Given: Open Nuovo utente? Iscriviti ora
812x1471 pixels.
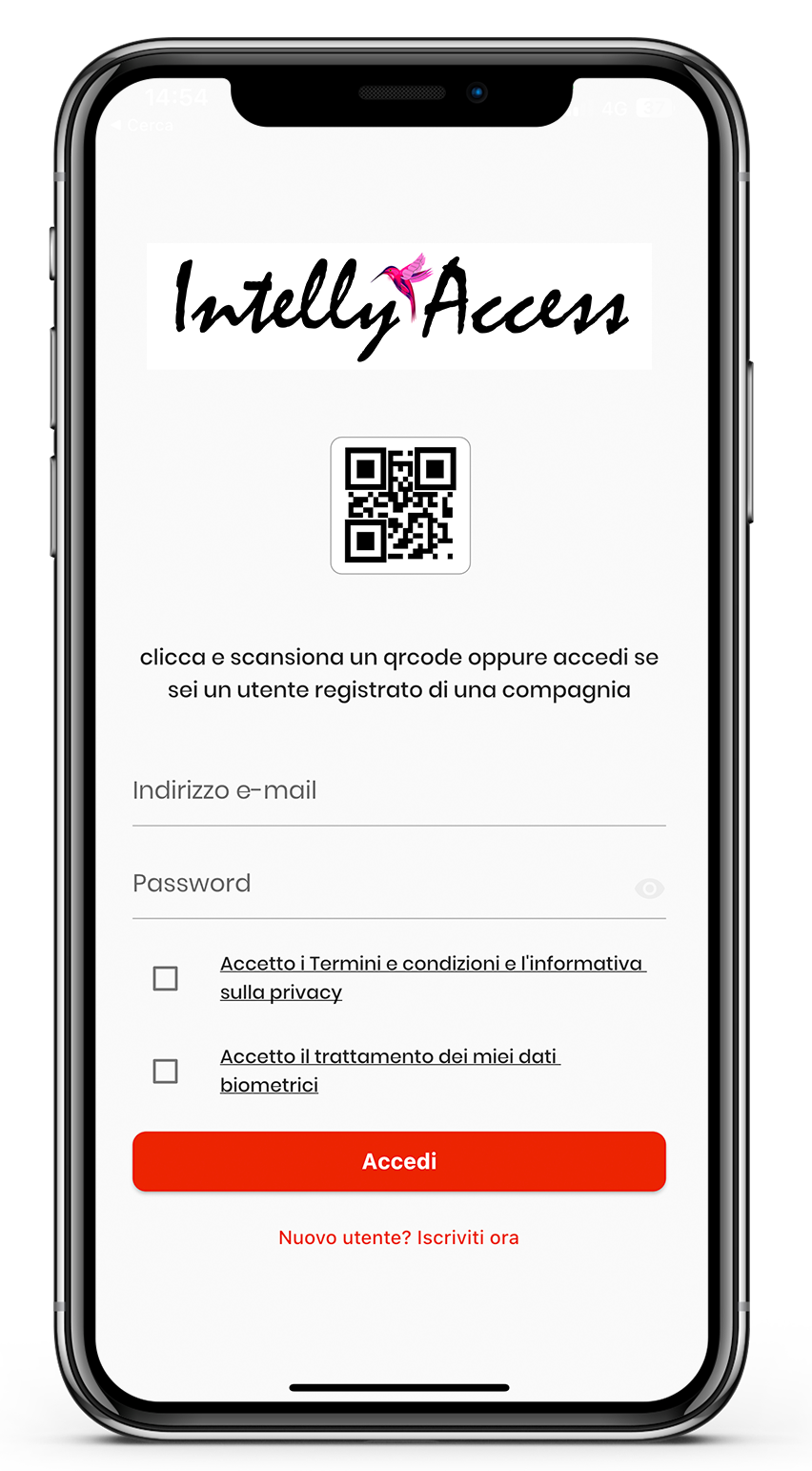Looking at the screenshot, I should (398, 1237).
